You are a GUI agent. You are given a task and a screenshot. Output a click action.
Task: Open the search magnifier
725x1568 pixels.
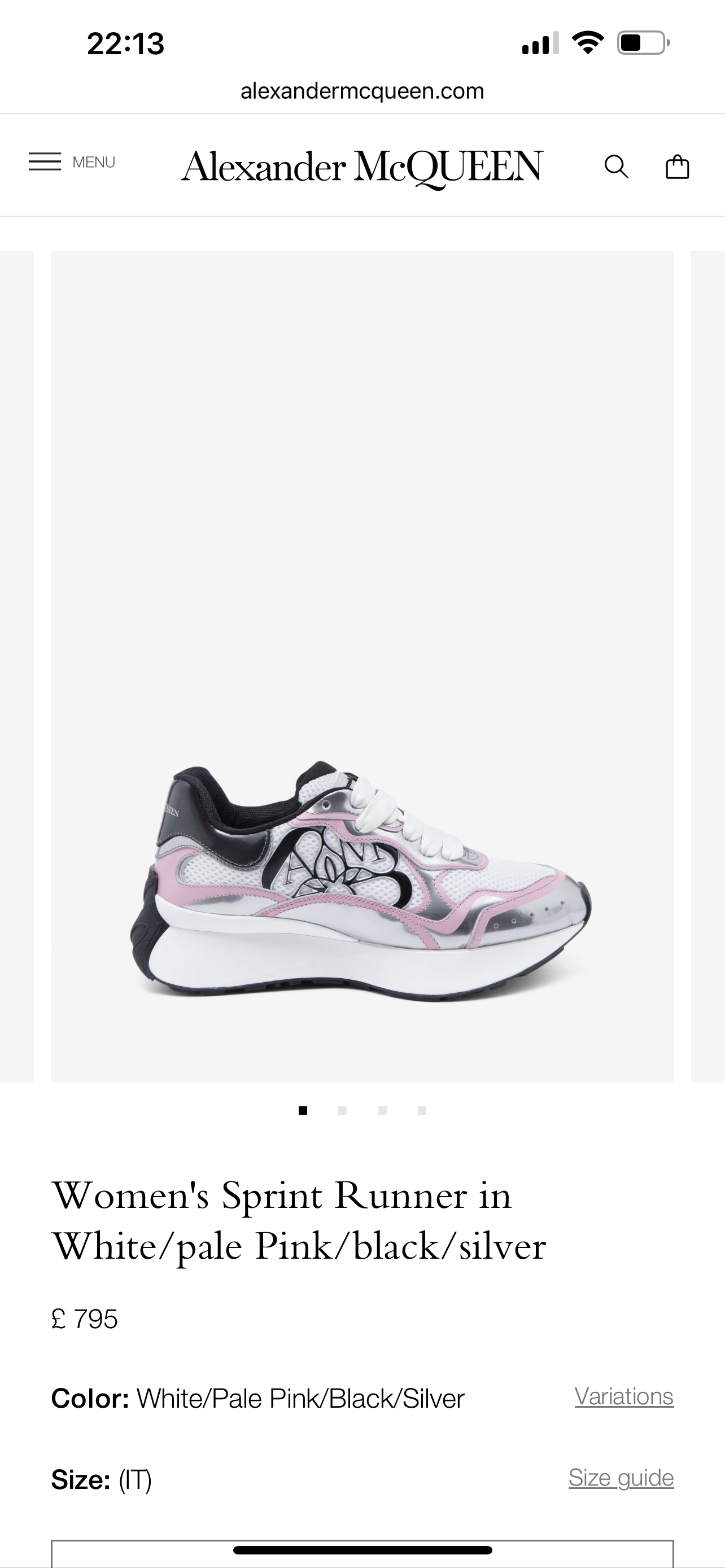(x=616, y=166)
